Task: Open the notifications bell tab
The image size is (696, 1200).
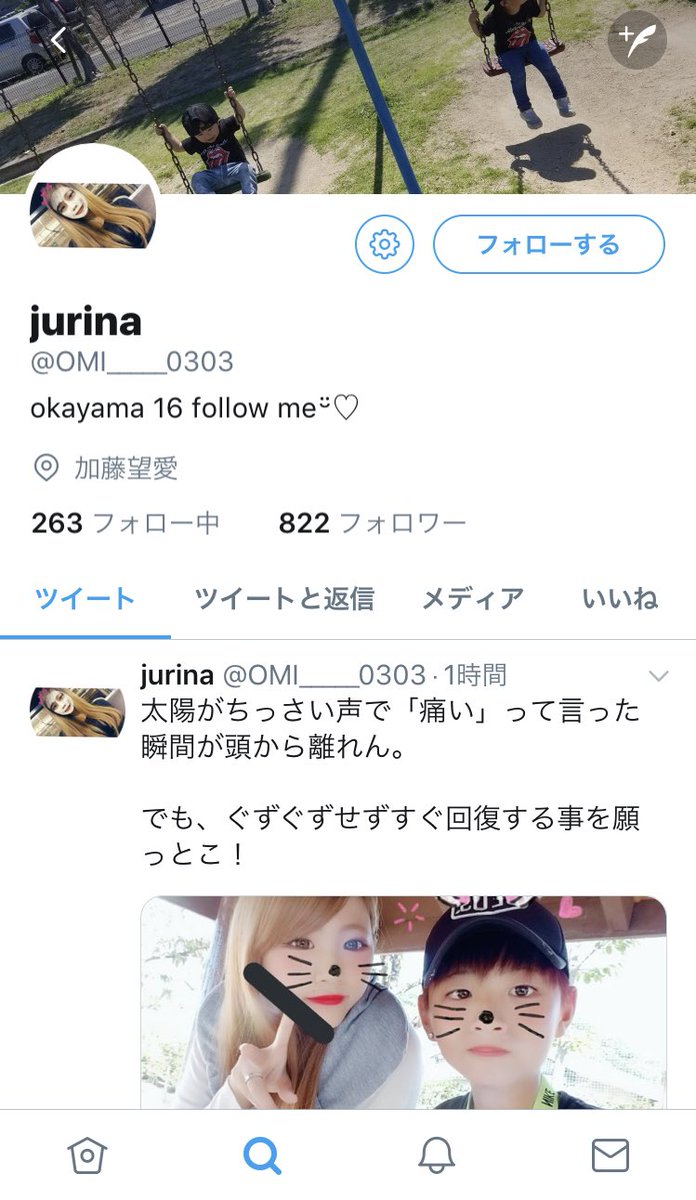Action: tap(436, 1156)
